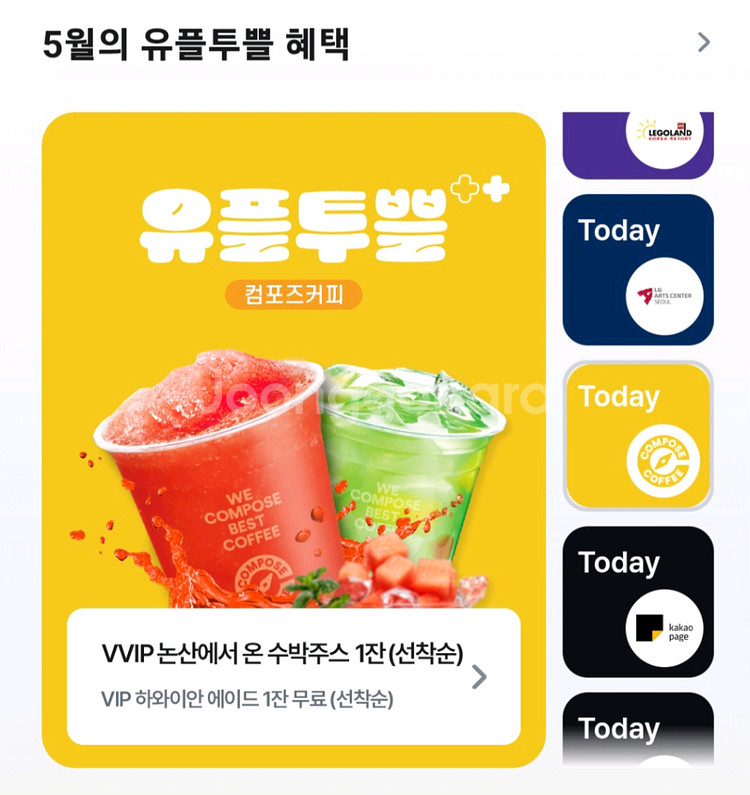
Task: Select the LG Arts Center Today tile
Action: click(x=638, y=270)
